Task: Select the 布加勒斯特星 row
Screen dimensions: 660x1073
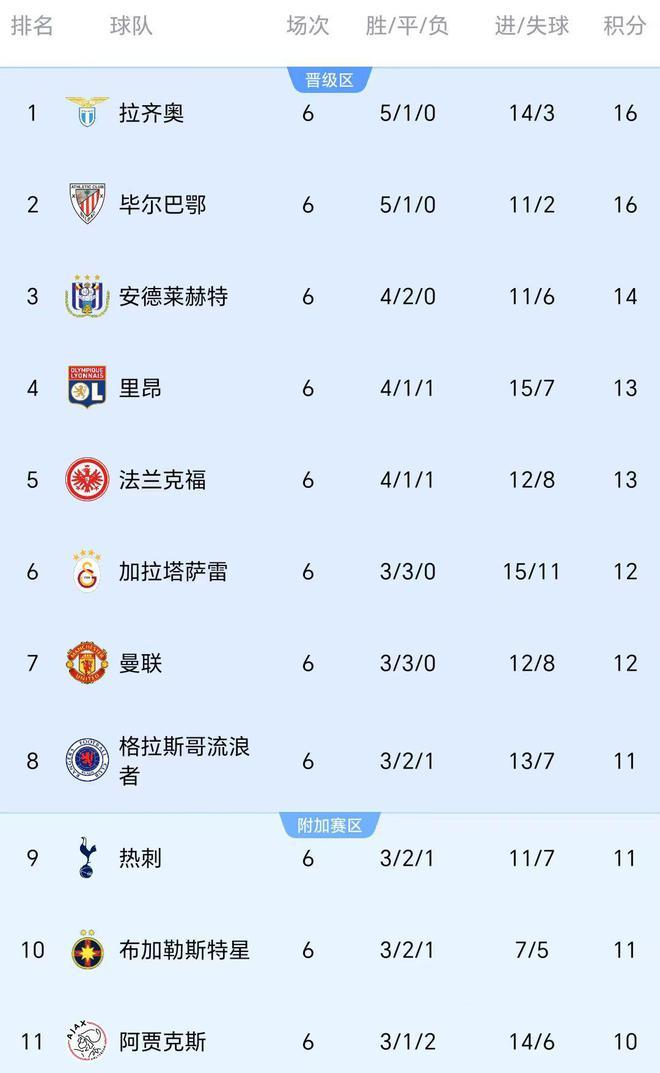Action: 184,950
